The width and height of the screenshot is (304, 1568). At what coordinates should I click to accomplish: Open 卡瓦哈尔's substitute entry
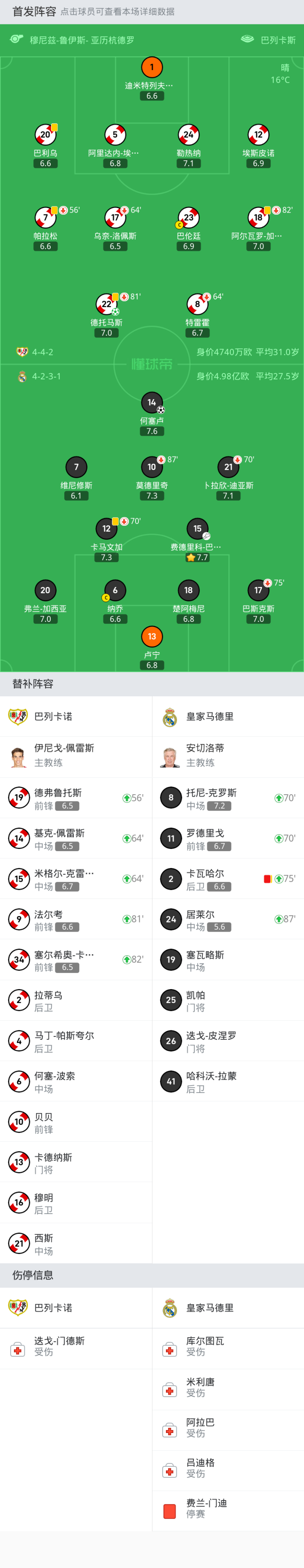(228, 879)
